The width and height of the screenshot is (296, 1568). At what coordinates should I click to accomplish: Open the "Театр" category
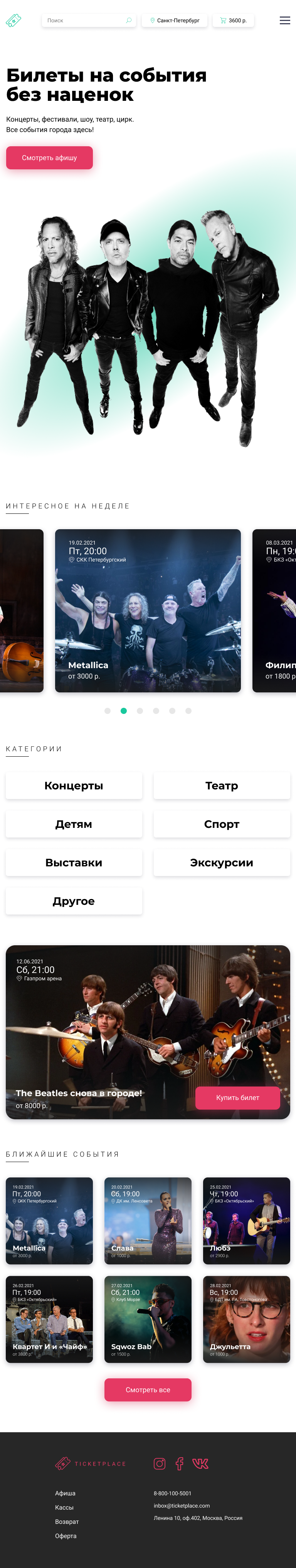click(222, 786)
